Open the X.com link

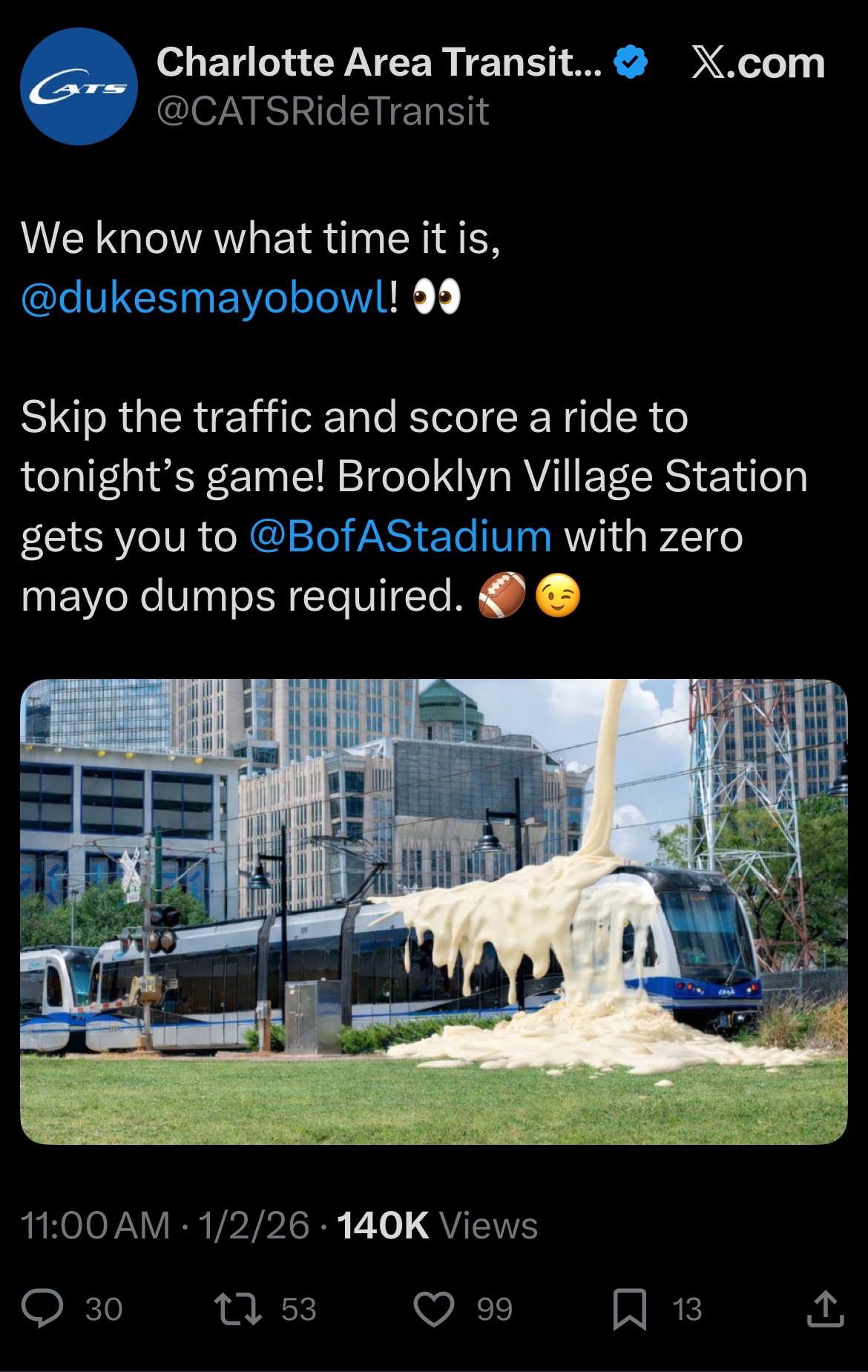point(757,64)
